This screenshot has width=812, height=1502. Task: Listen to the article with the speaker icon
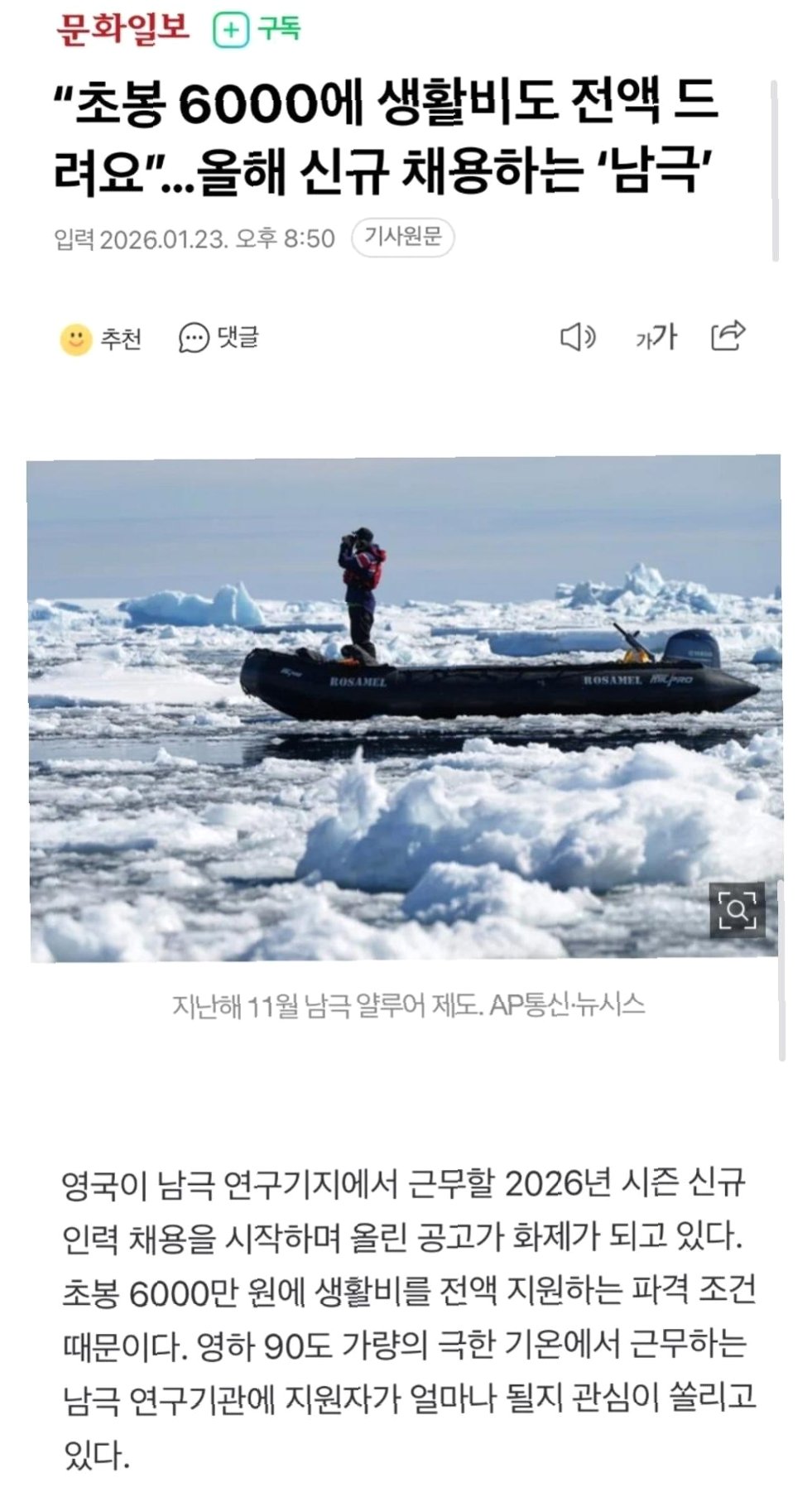coord(578,337)
